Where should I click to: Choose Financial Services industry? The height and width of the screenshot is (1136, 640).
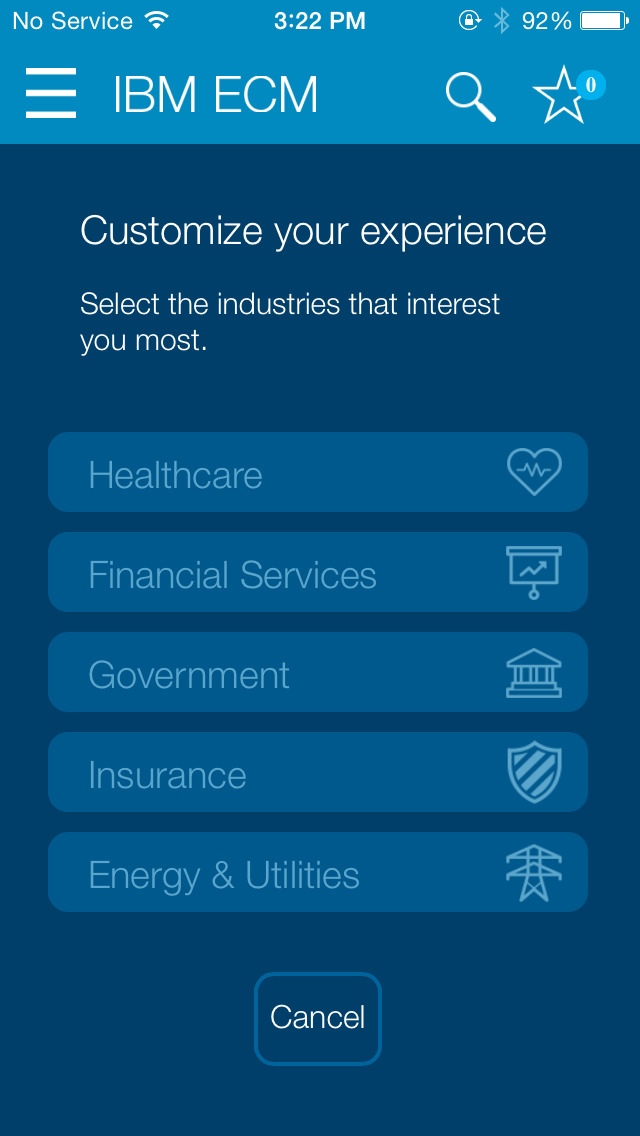coord(318,573)
